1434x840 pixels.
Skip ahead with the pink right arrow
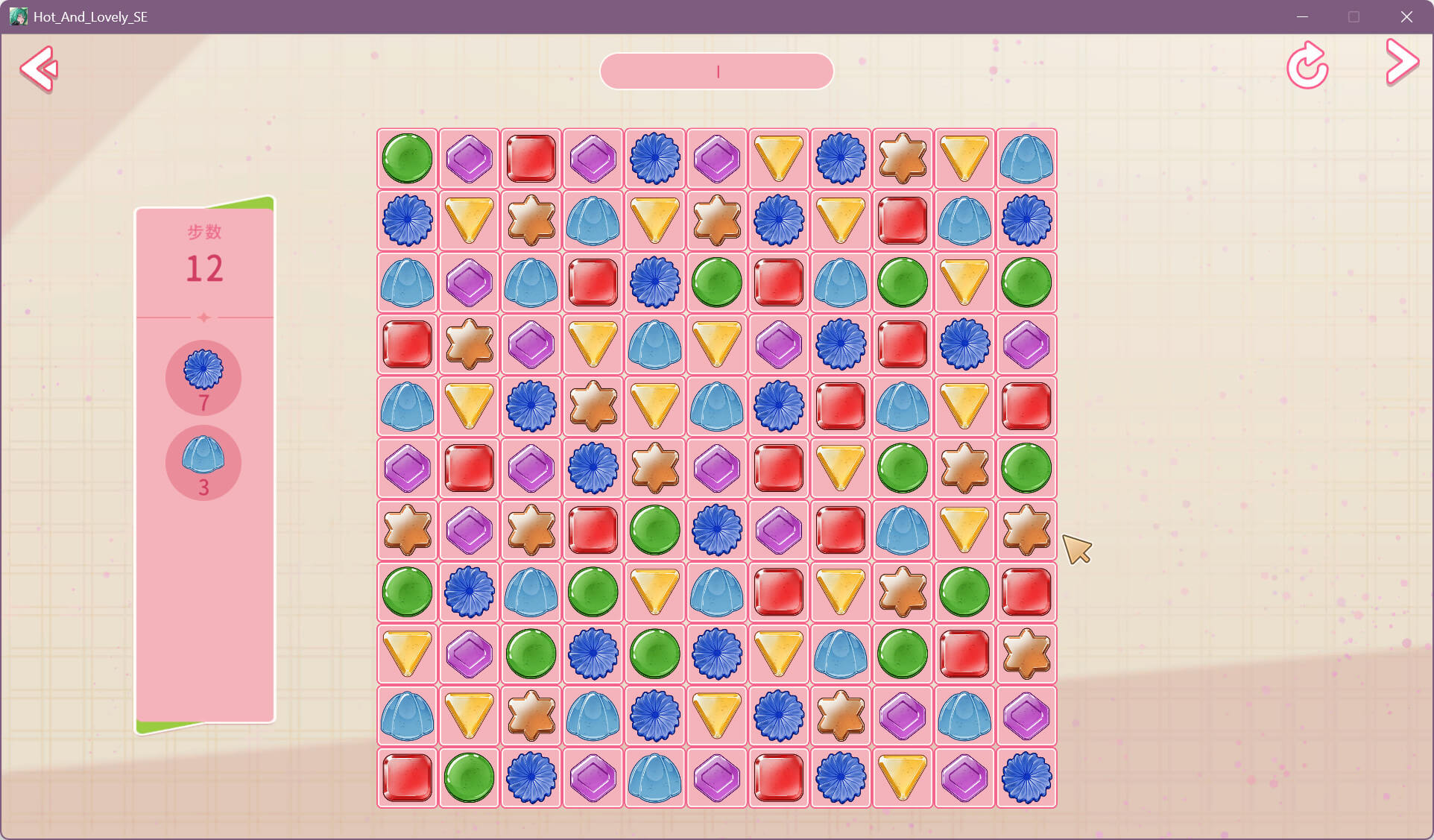click(1401, 63)
